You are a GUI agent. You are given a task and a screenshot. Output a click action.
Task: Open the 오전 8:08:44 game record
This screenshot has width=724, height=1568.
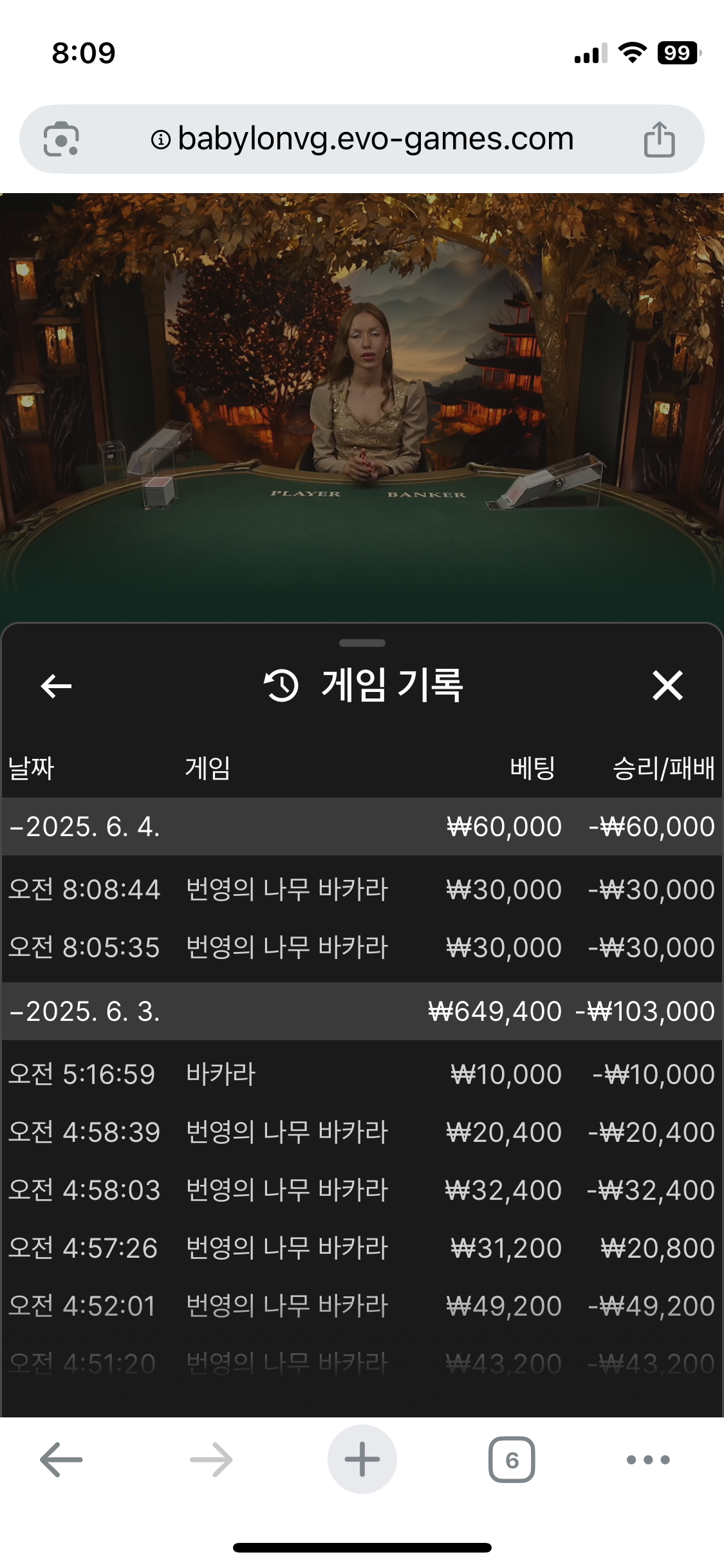tap(360, 890)
